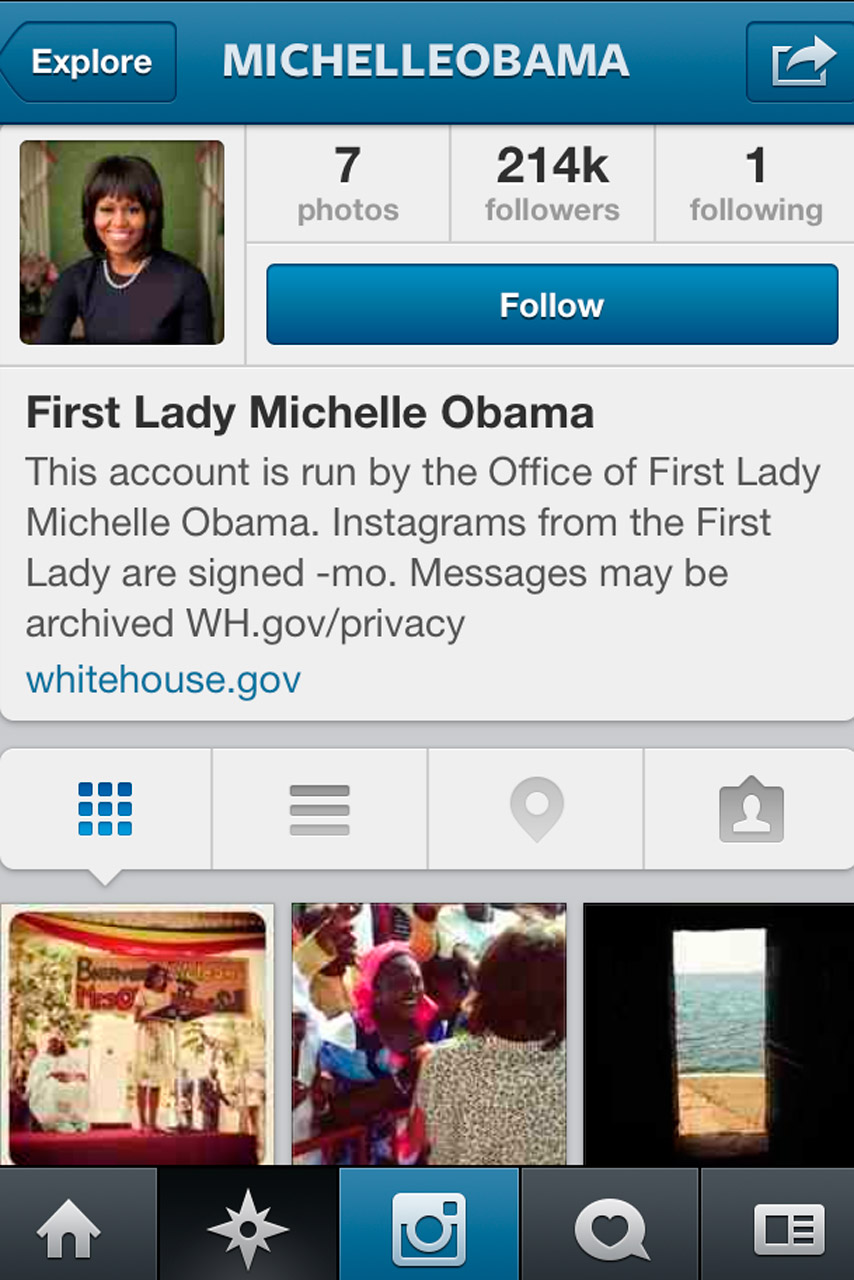The image size is (854, 1280).
Task: Switch to list view of photos
Action: tap(319, 808)
